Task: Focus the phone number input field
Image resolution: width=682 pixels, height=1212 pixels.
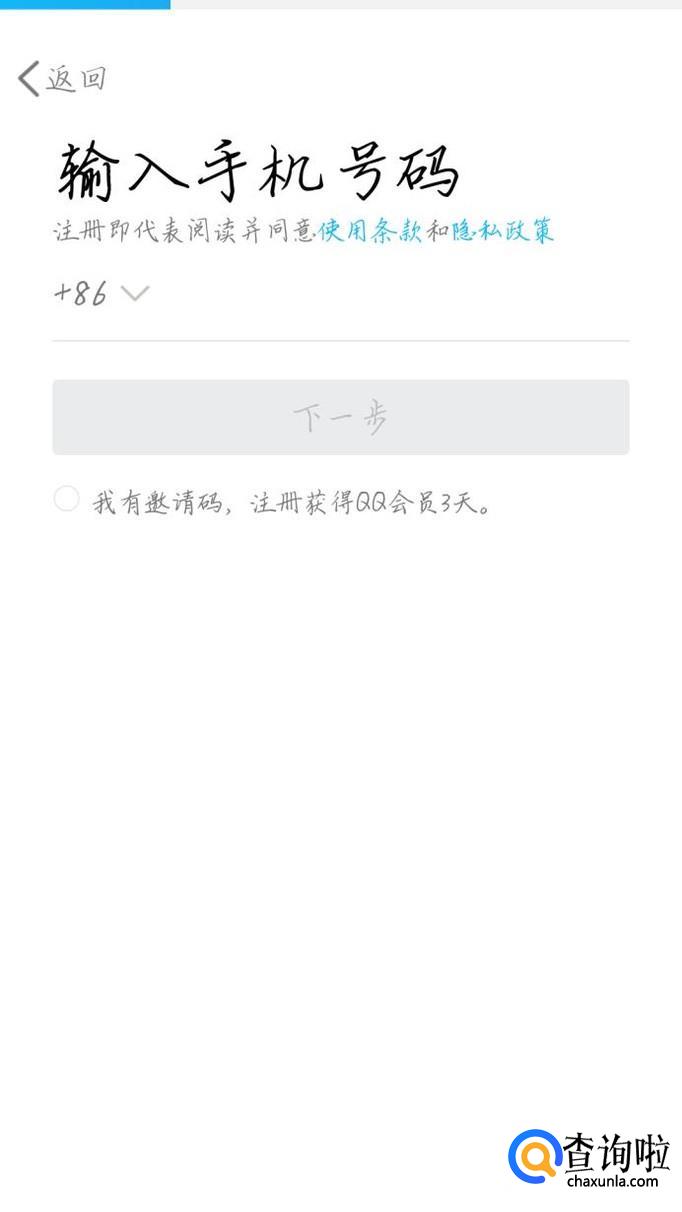Action: click(x=390, y=295)
